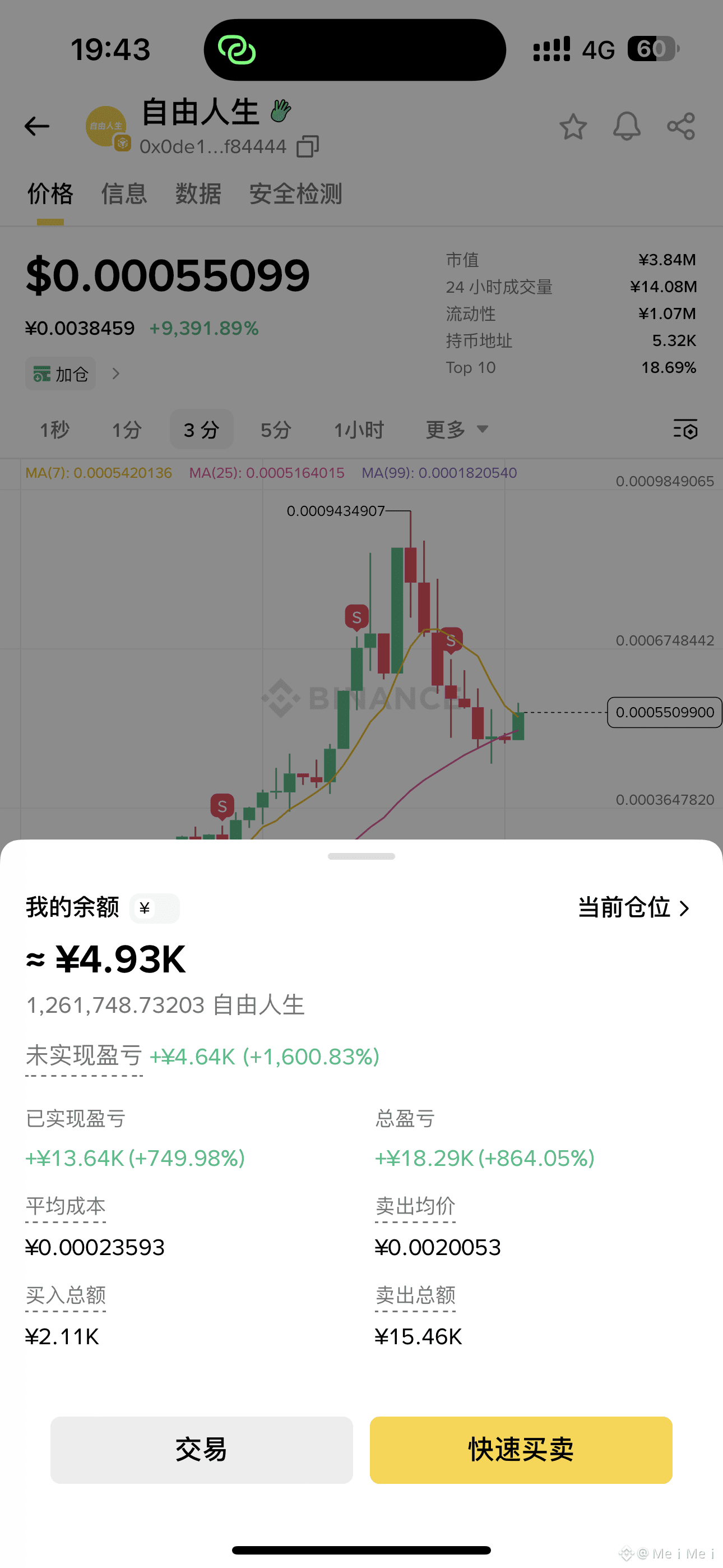
Task: Open price alerts via the bell icon
Action: coord(625,127)
